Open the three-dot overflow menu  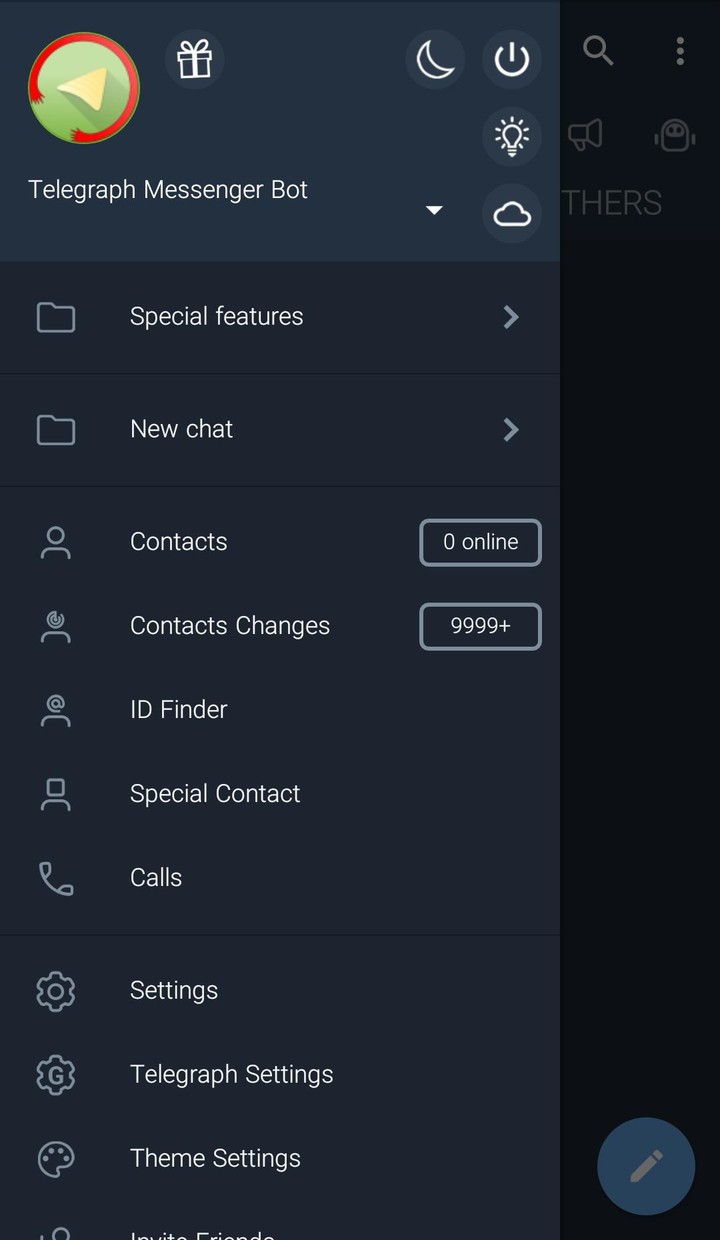point(680,50)
